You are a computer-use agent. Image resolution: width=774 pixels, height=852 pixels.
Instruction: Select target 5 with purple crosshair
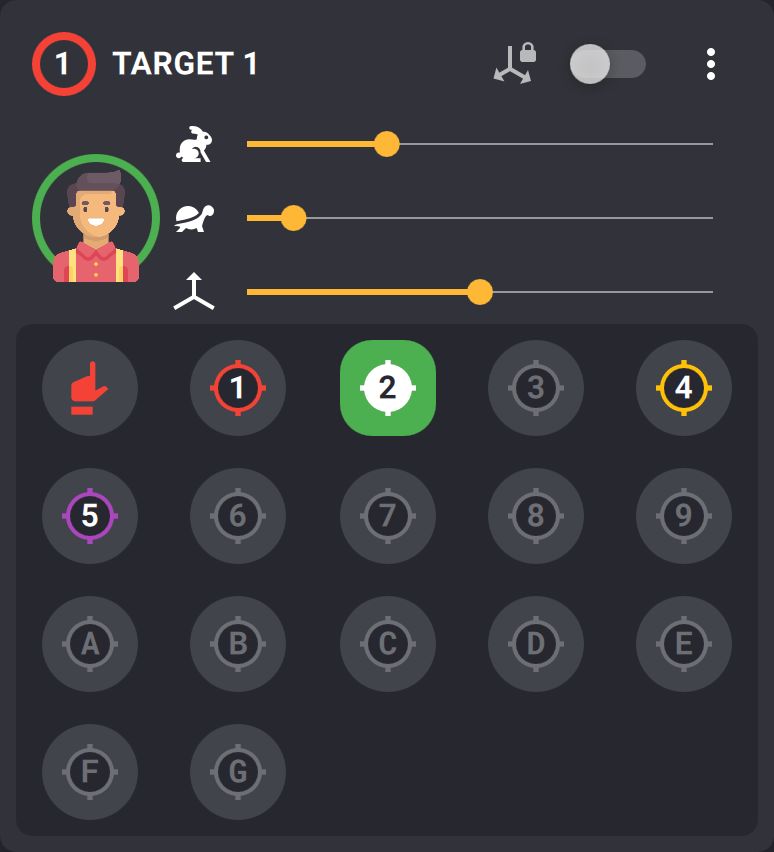[90, 516]
